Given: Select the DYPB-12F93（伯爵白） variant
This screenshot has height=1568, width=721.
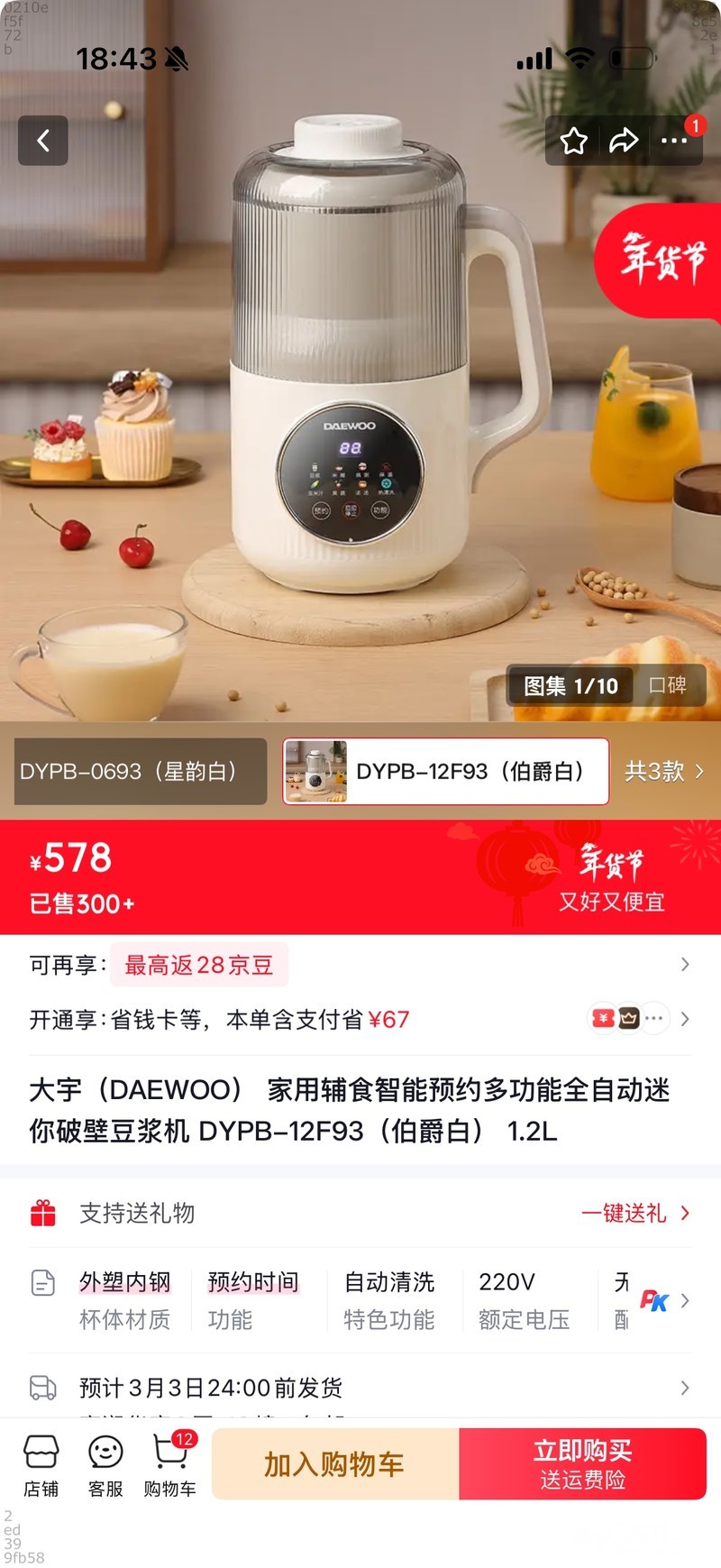Looking at the screenshot, I should pos(446,772).
